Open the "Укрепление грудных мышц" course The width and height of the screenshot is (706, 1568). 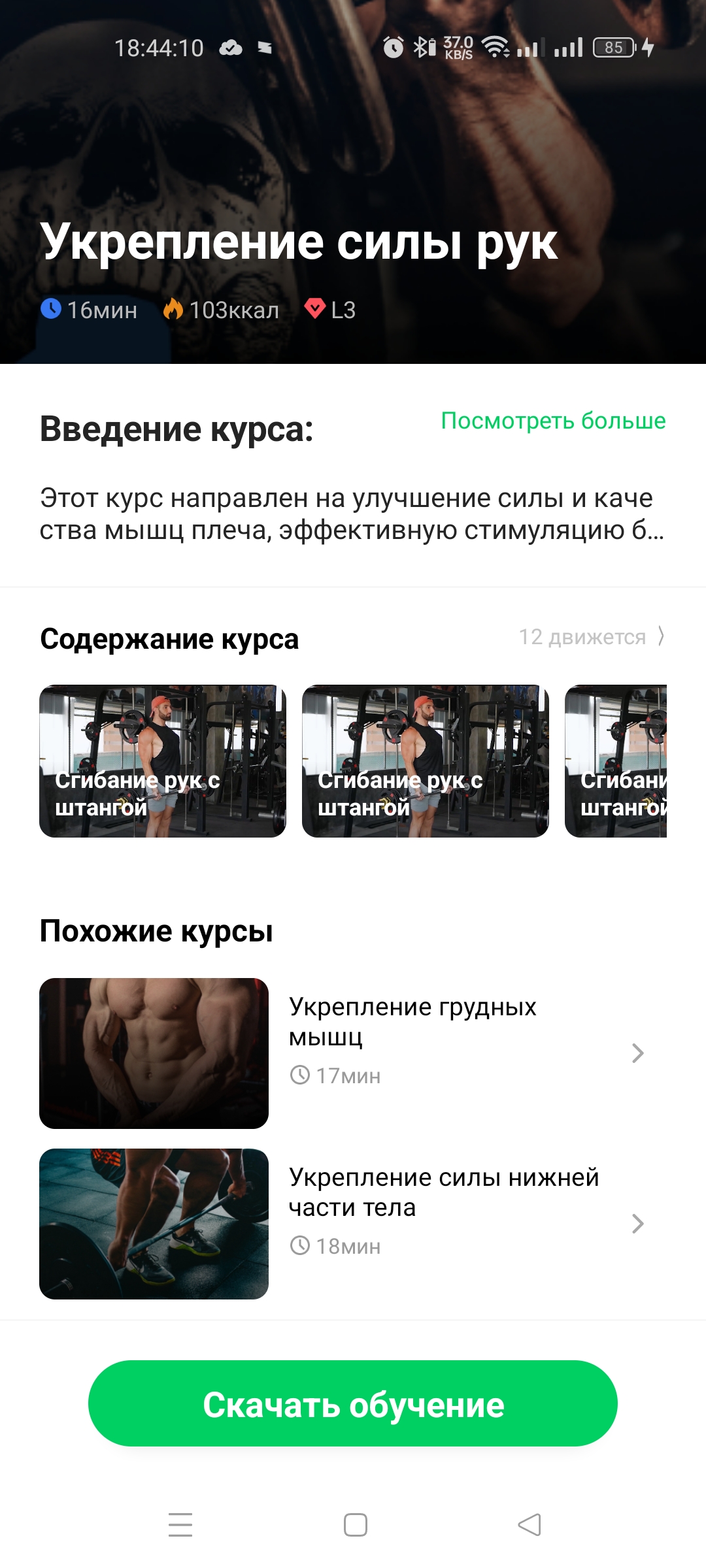pyautogui.click(x=353, y=1053)
